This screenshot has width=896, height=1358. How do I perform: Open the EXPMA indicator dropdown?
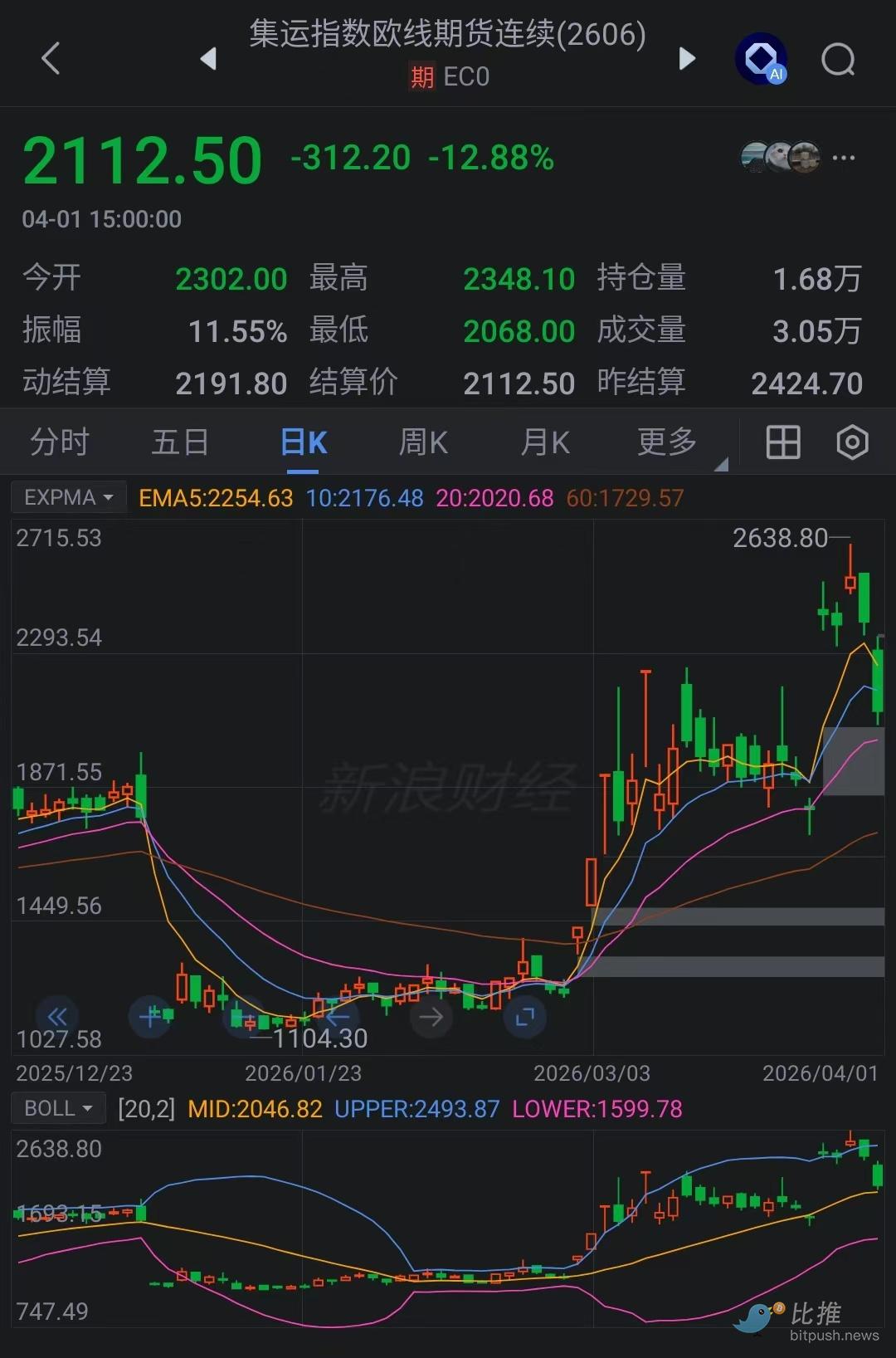(68, 497)
